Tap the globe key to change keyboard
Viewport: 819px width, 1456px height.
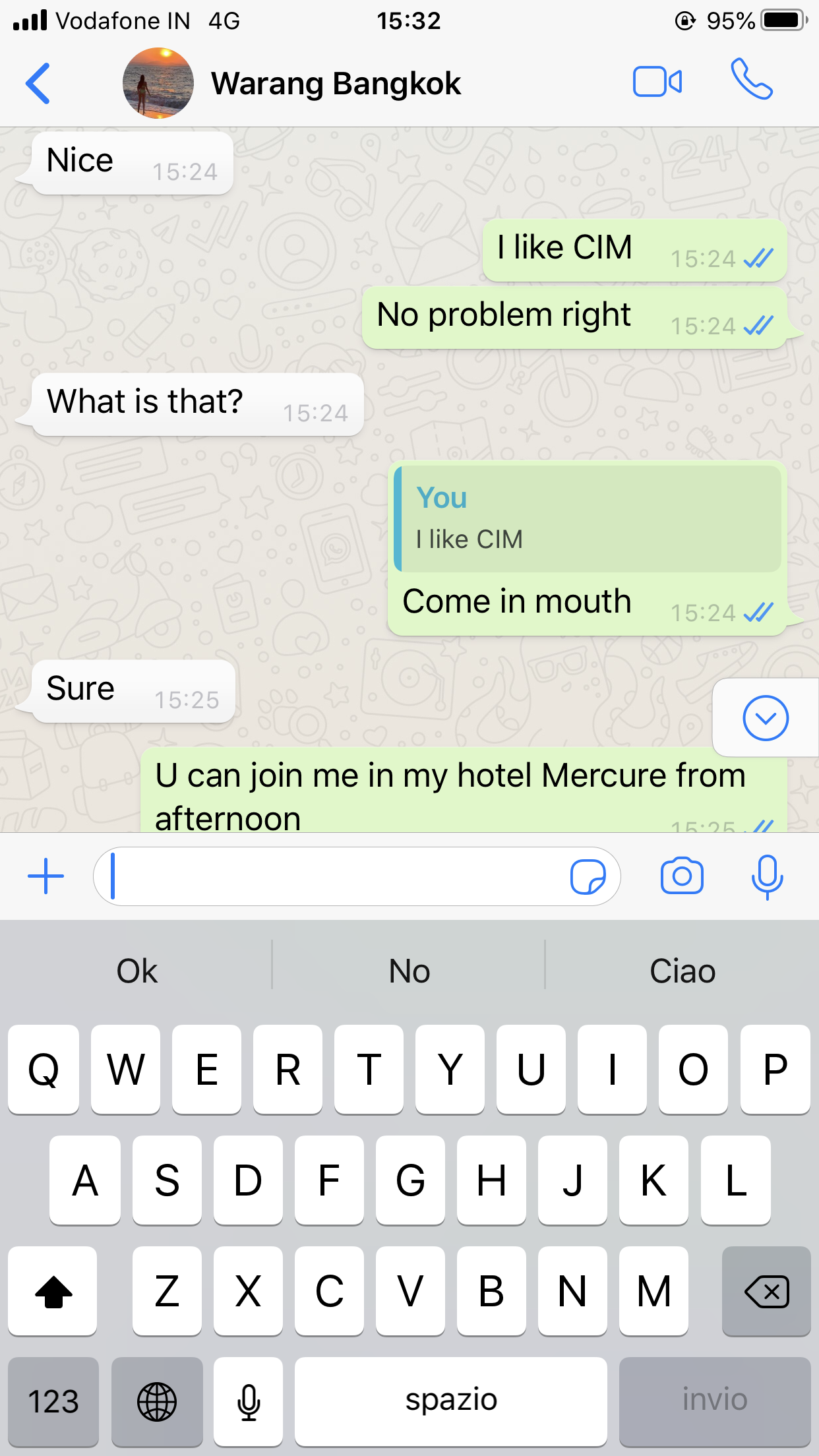tap(156, 1401)
